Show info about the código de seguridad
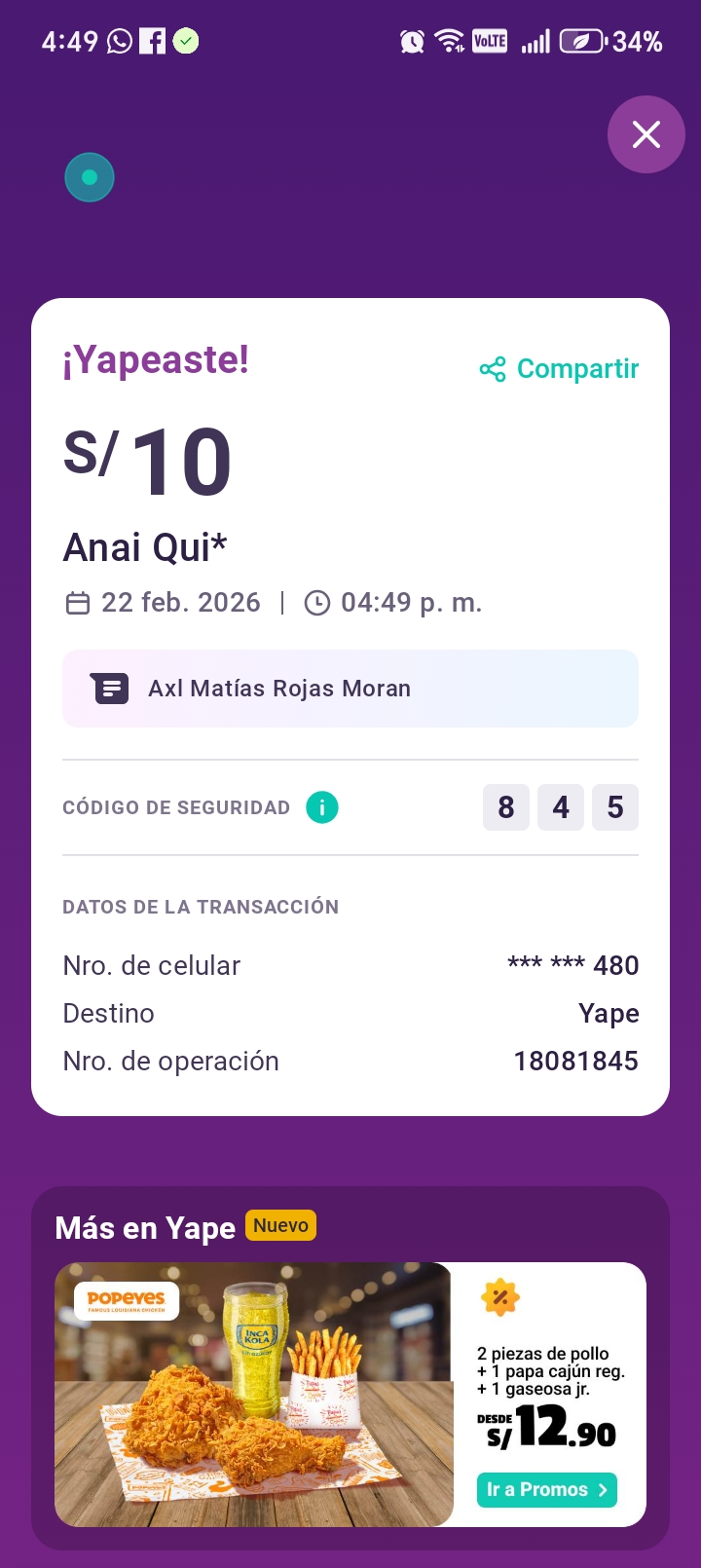This screenshot has width=701, height=1568. pos(322,807)
